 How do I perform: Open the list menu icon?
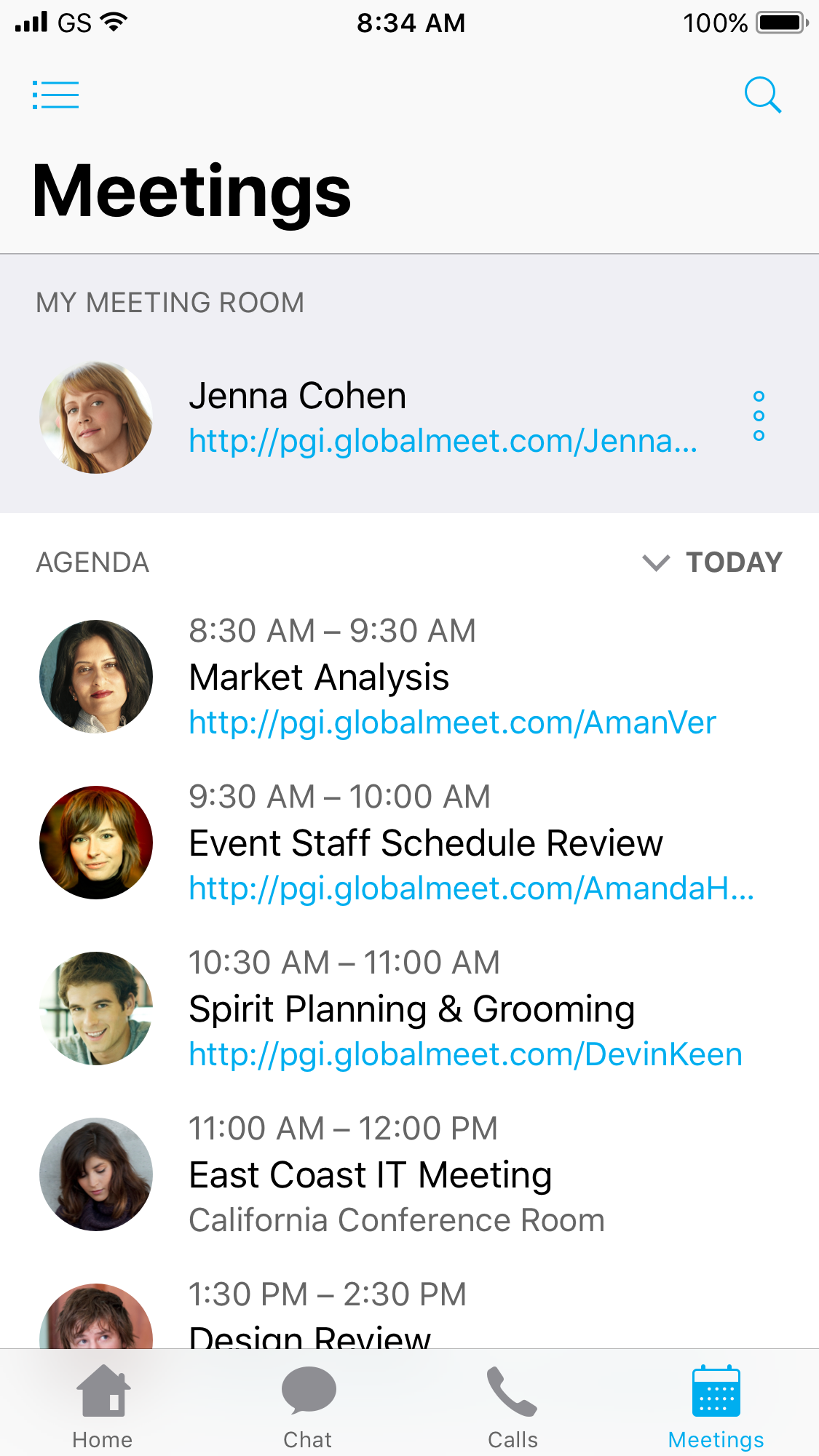point(55,95)
